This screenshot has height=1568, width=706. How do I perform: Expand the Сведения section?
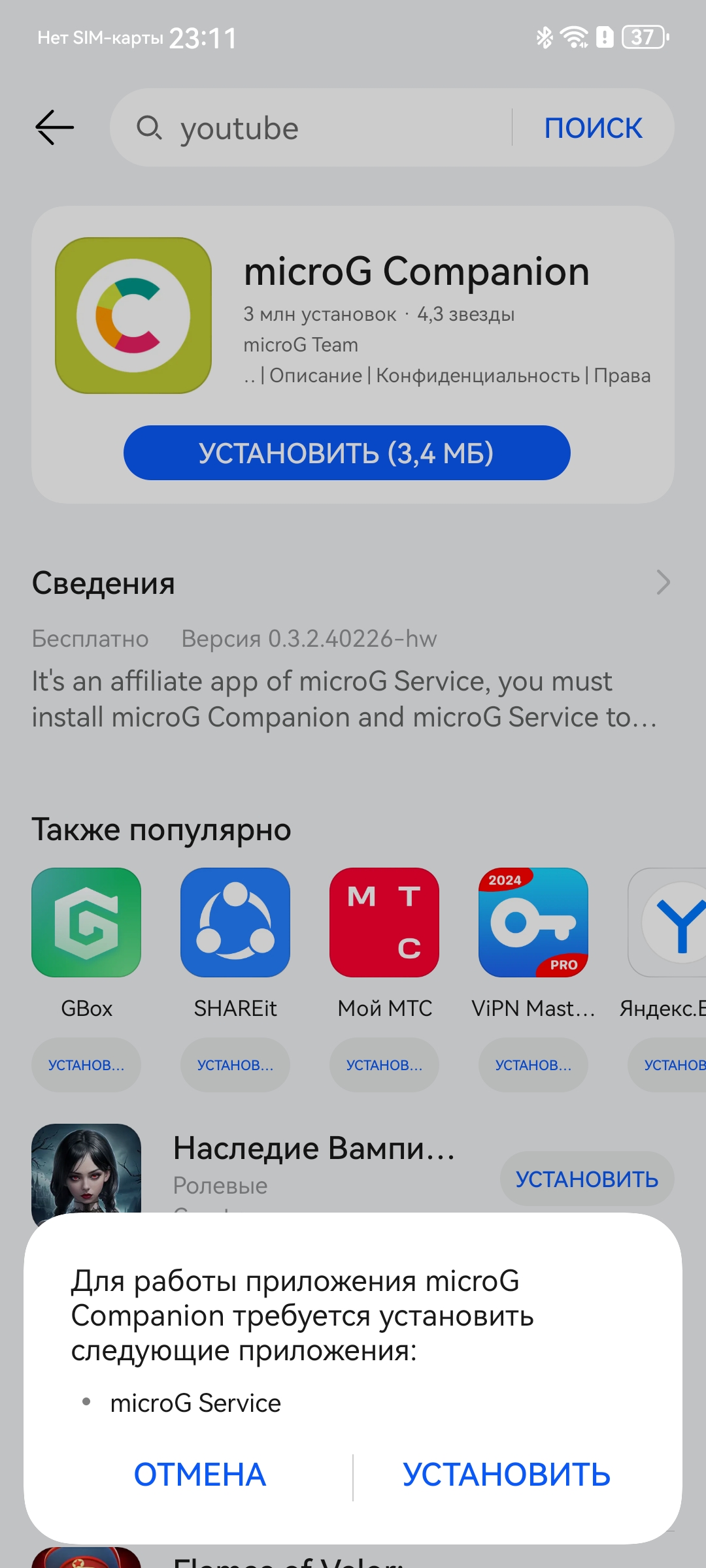coord(663,582)
